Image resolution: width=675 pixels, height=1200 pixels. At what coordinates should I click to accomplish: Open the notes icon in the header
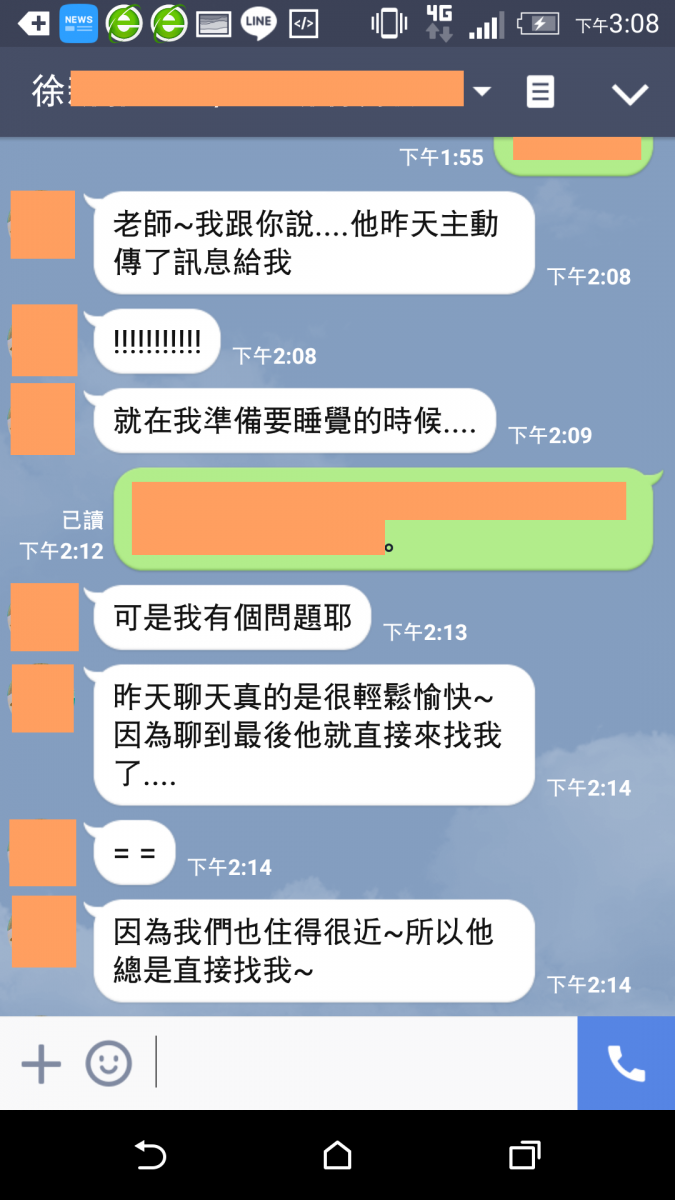(540, 93)
